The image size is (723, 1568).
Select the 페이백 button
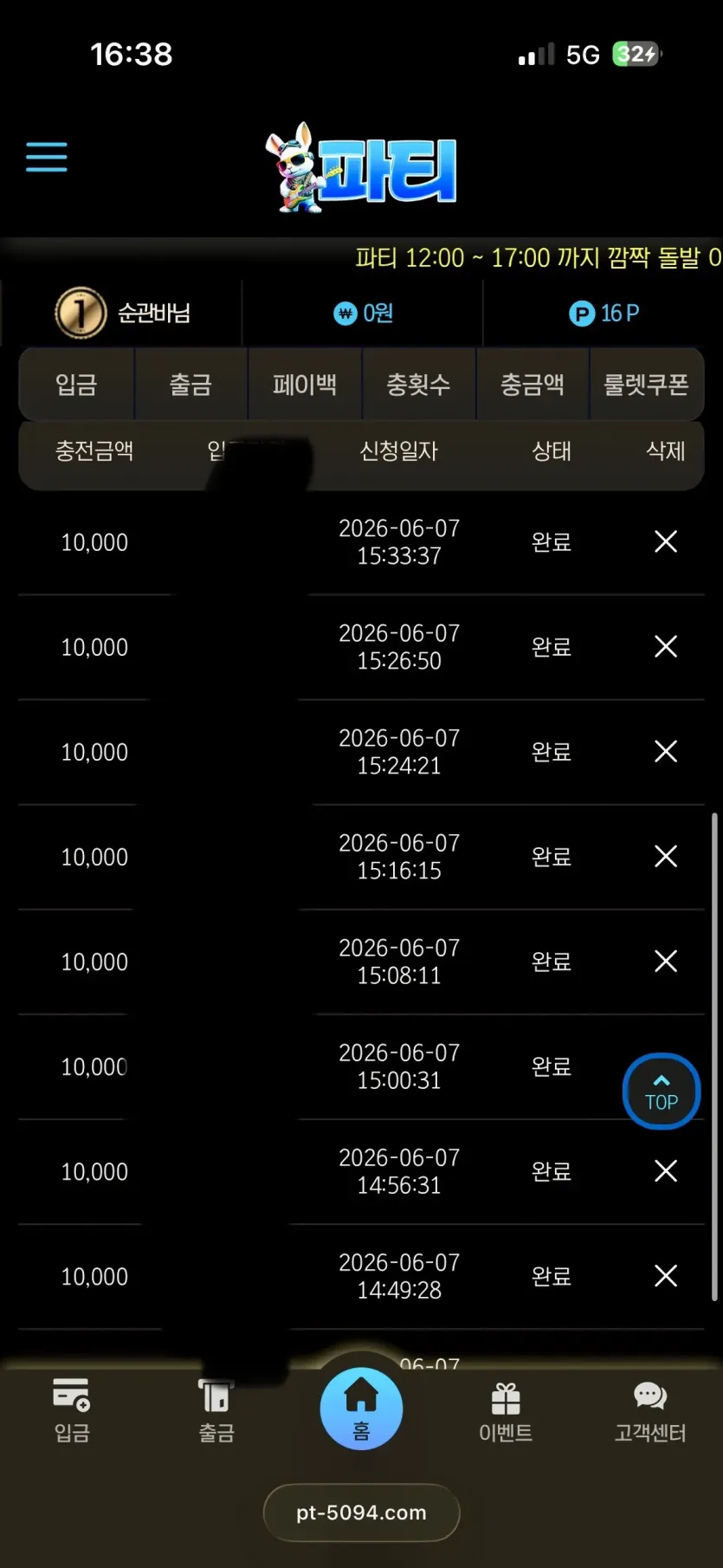(305, 384)
